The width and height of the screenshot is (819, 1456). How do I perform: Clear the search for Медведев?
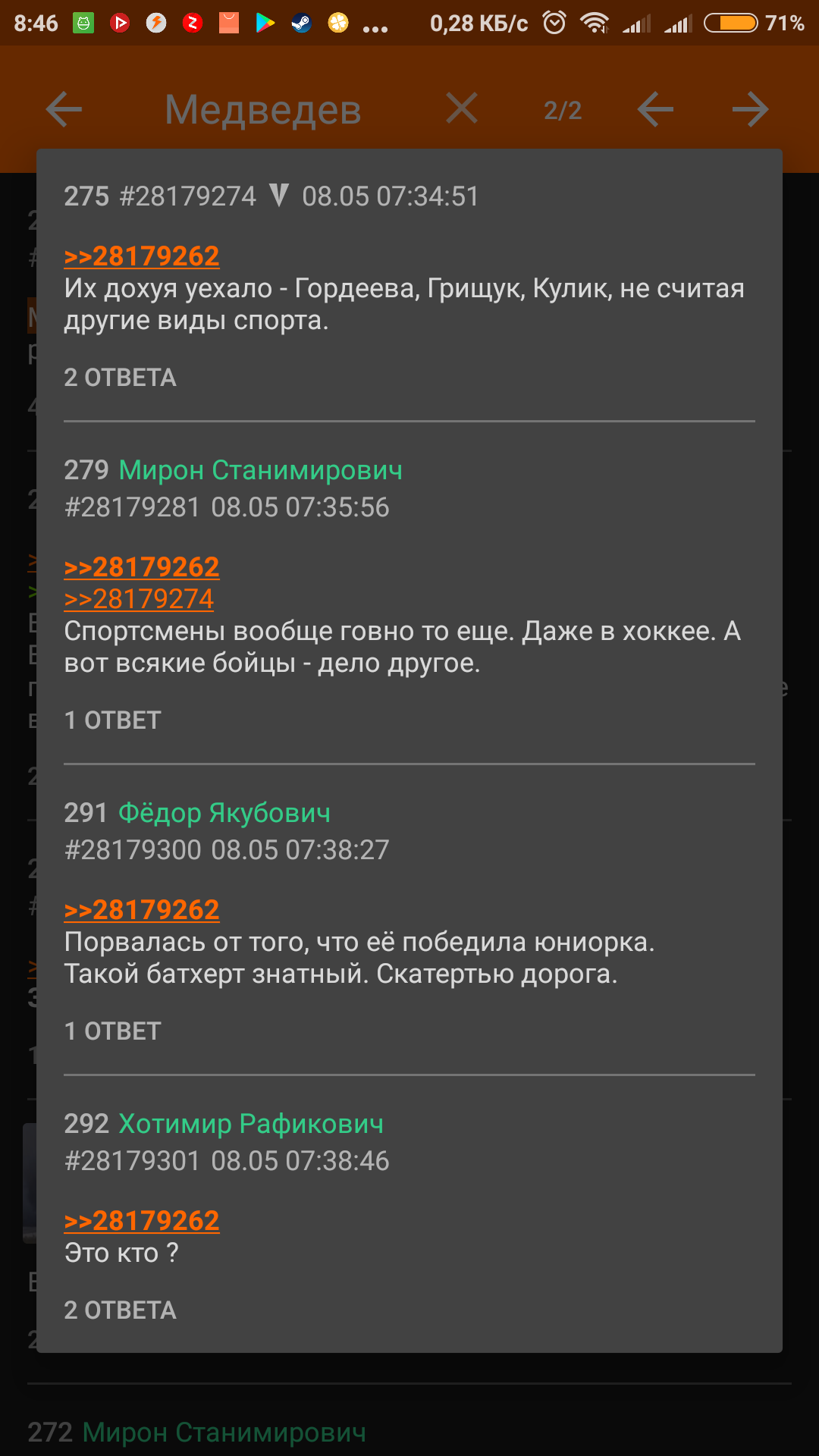tap(462, 108)
